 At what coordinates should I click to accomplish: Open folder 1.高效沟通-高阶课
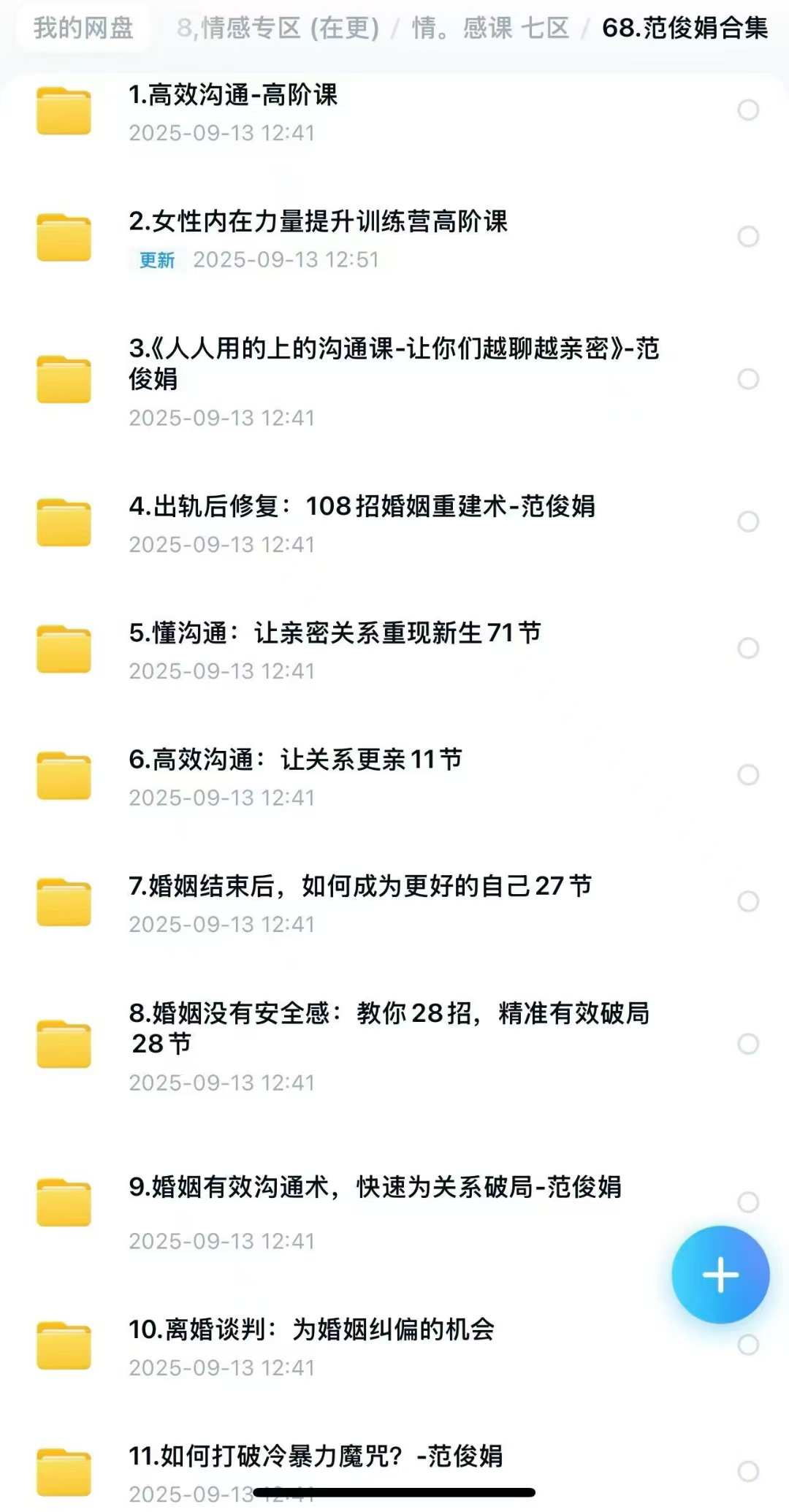point(233,95)
